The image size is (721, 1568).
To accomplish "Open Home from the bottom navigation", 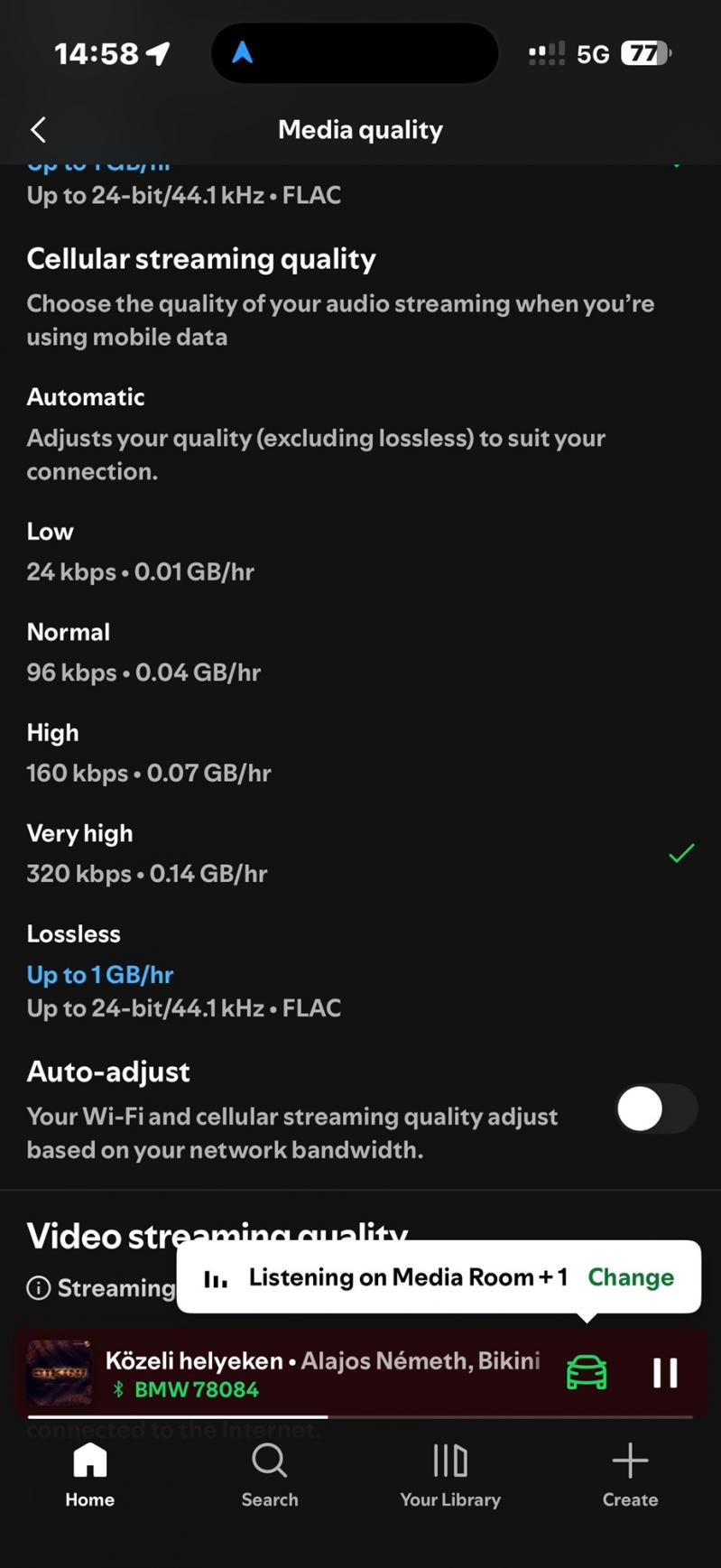I will point(88,1473).
